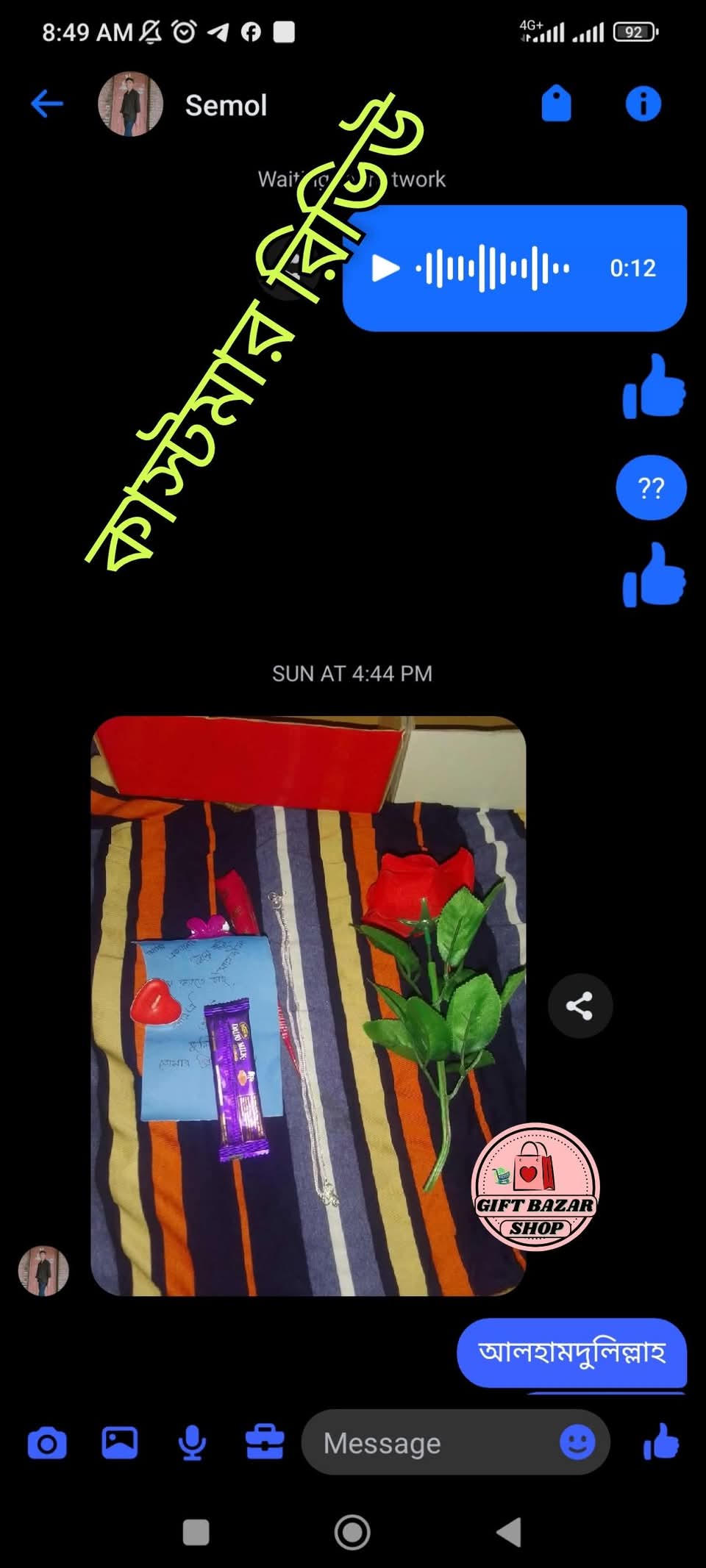The width and height of the screenshot is (706, 1568).
Task: Open conversation info
Action: click(643, 104)
